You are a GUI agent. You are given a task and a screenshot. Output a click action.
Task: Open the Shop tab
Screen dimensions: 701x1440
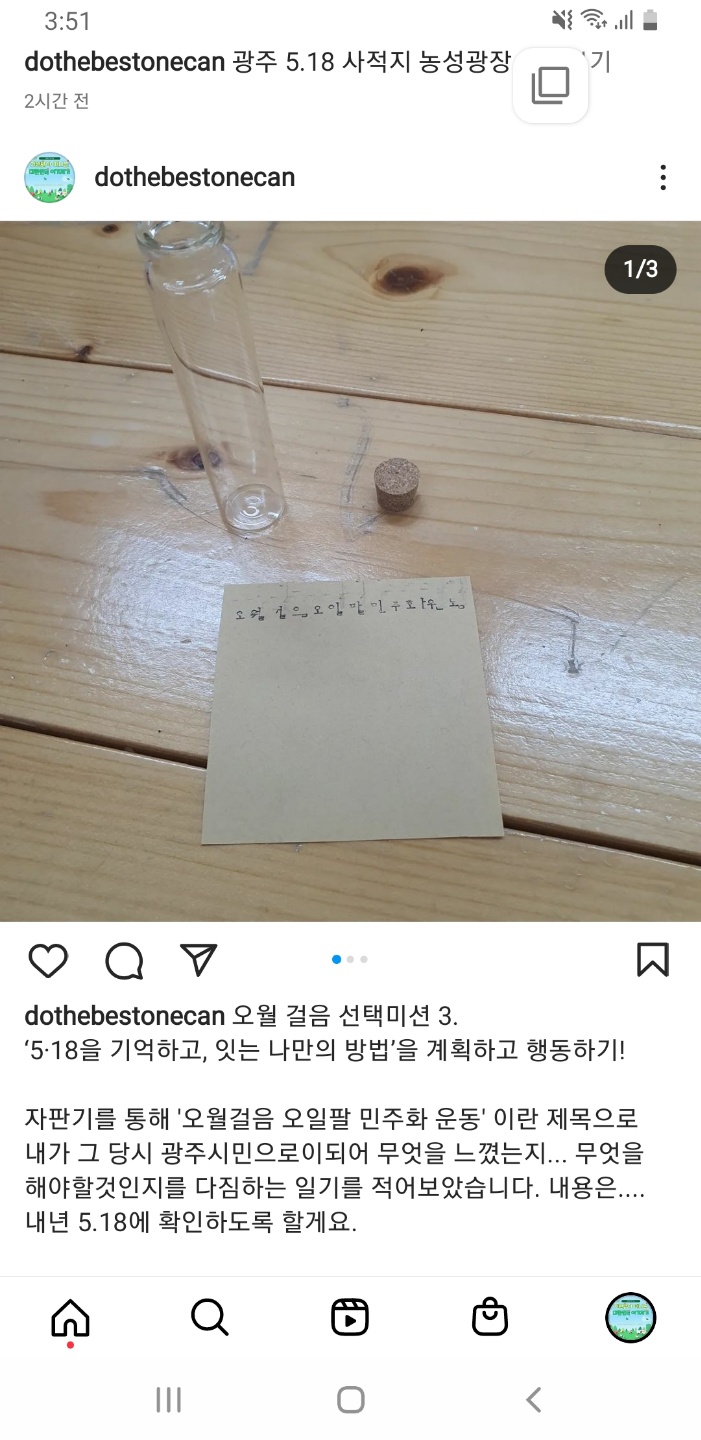(x=490, y=1318)
